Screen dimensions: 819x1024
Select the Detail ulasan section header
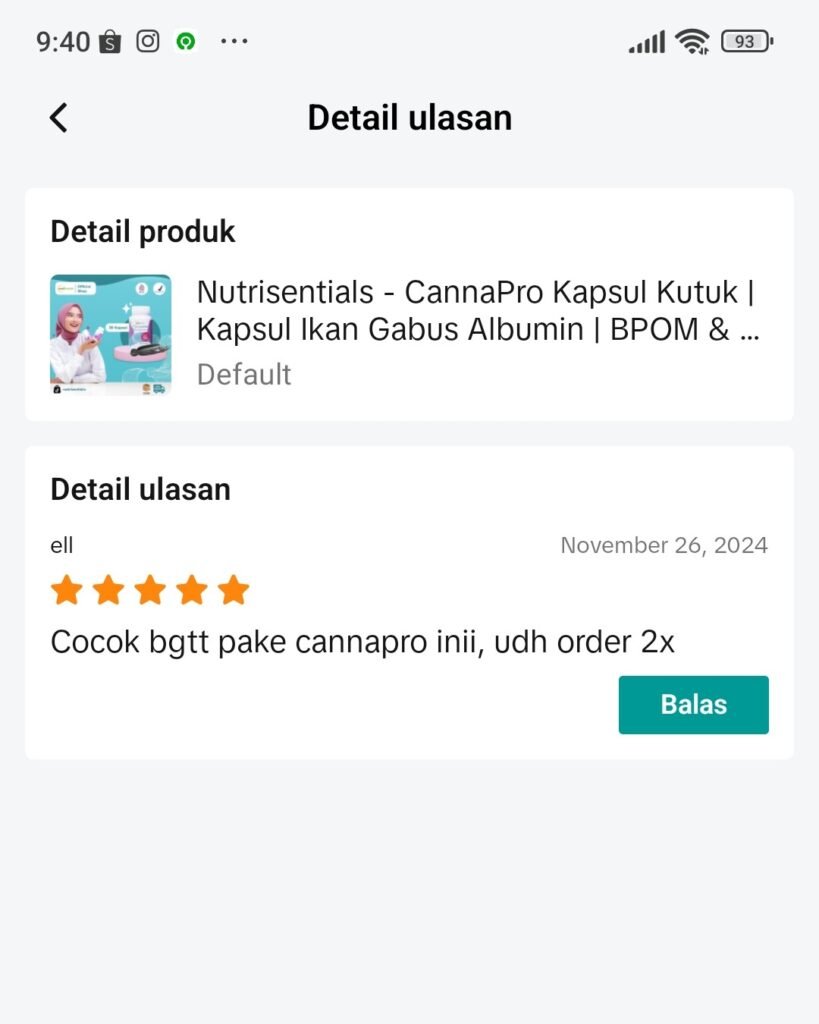pos(140,489)
